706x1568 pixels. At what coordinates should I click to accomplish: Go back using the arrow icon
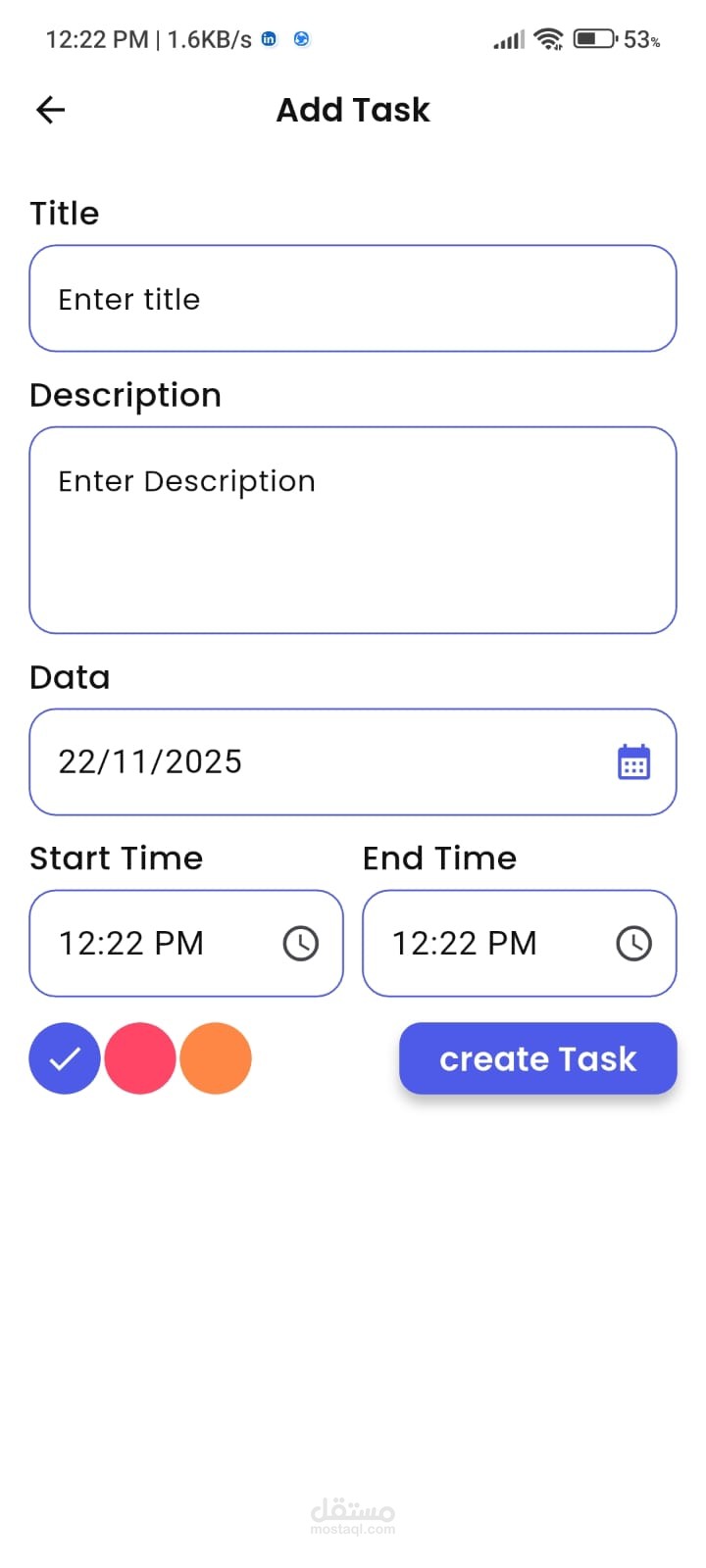(x=50, y=110)
